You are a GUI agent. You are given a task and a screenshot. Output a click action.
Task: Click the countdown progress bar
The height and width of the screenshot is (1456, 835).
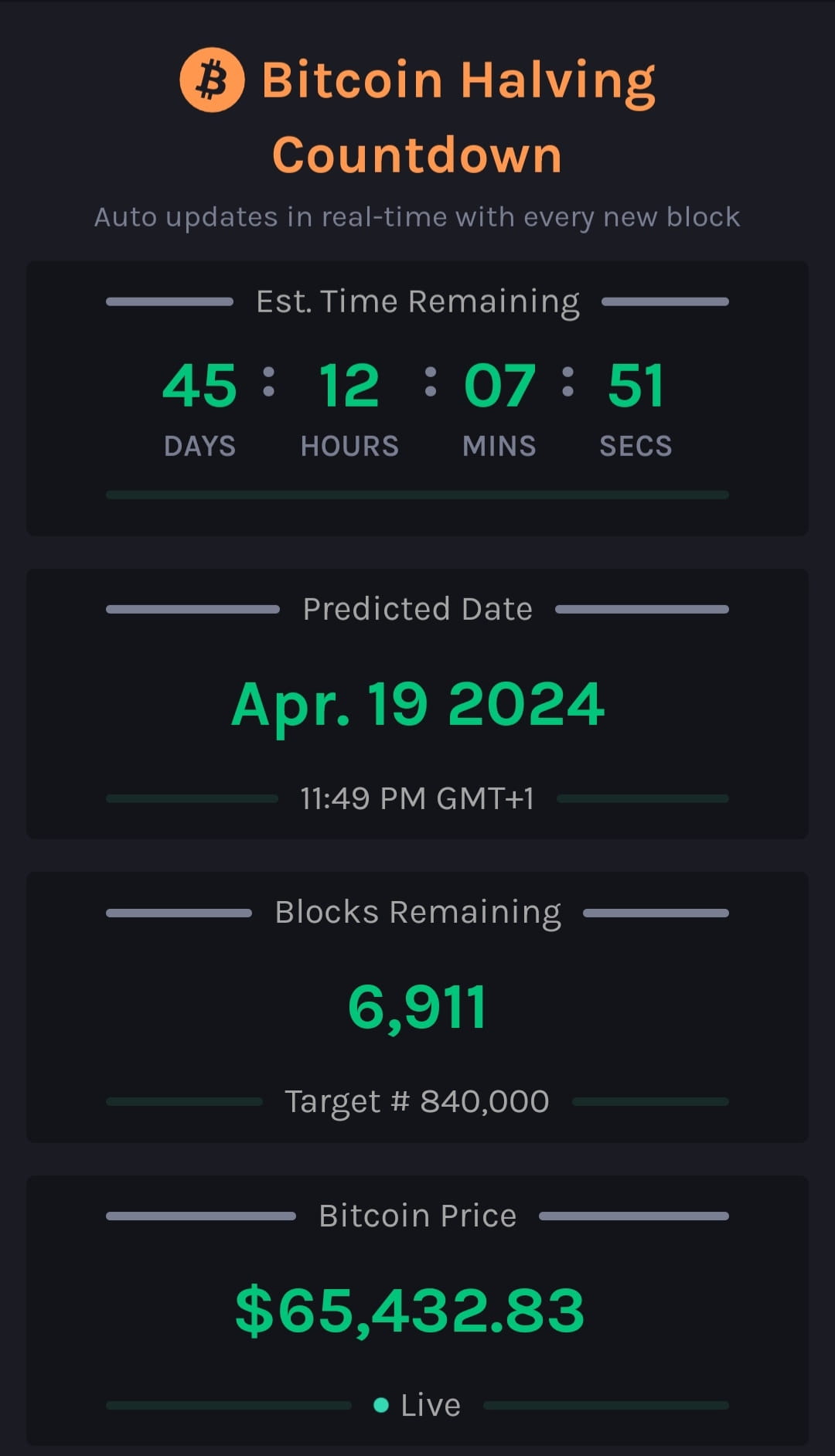tap(417, 492)
